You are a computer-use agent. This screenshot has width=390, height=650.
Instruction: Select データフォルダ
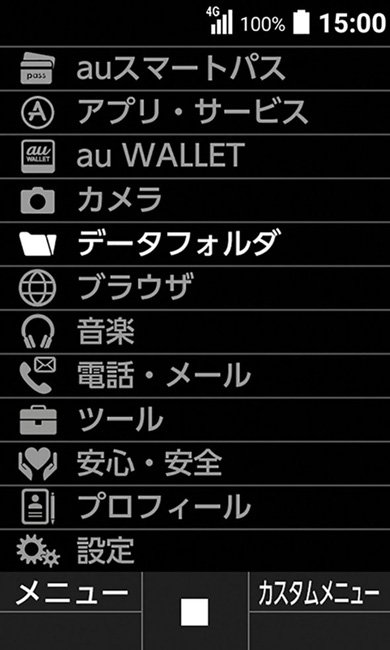tap(195, 244)
